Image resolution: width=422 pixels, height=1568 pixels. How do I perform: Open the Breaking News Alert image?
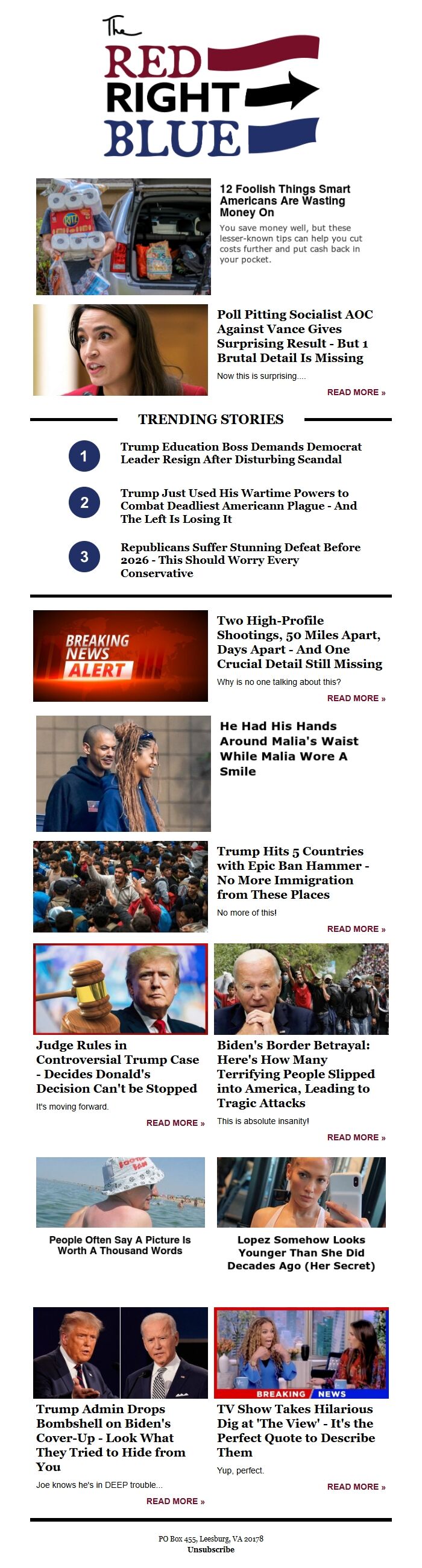pyautogui.click(x=121, y=655)
